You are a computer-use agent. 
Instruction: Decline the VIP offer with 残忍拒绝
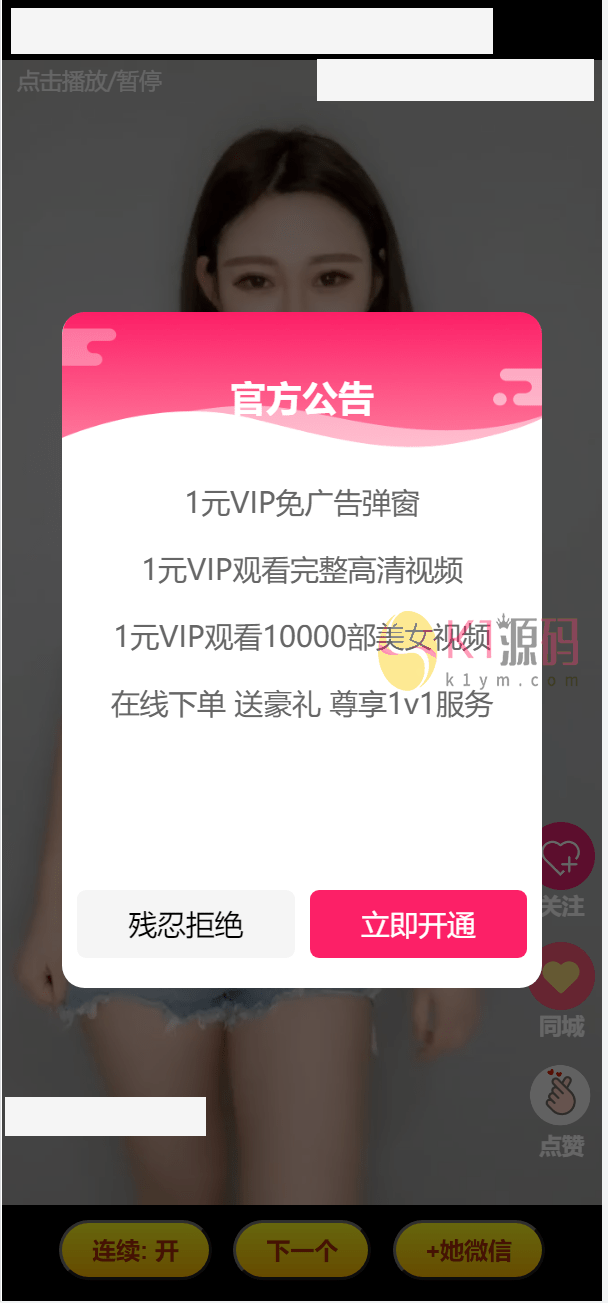[x=186, y=924]
